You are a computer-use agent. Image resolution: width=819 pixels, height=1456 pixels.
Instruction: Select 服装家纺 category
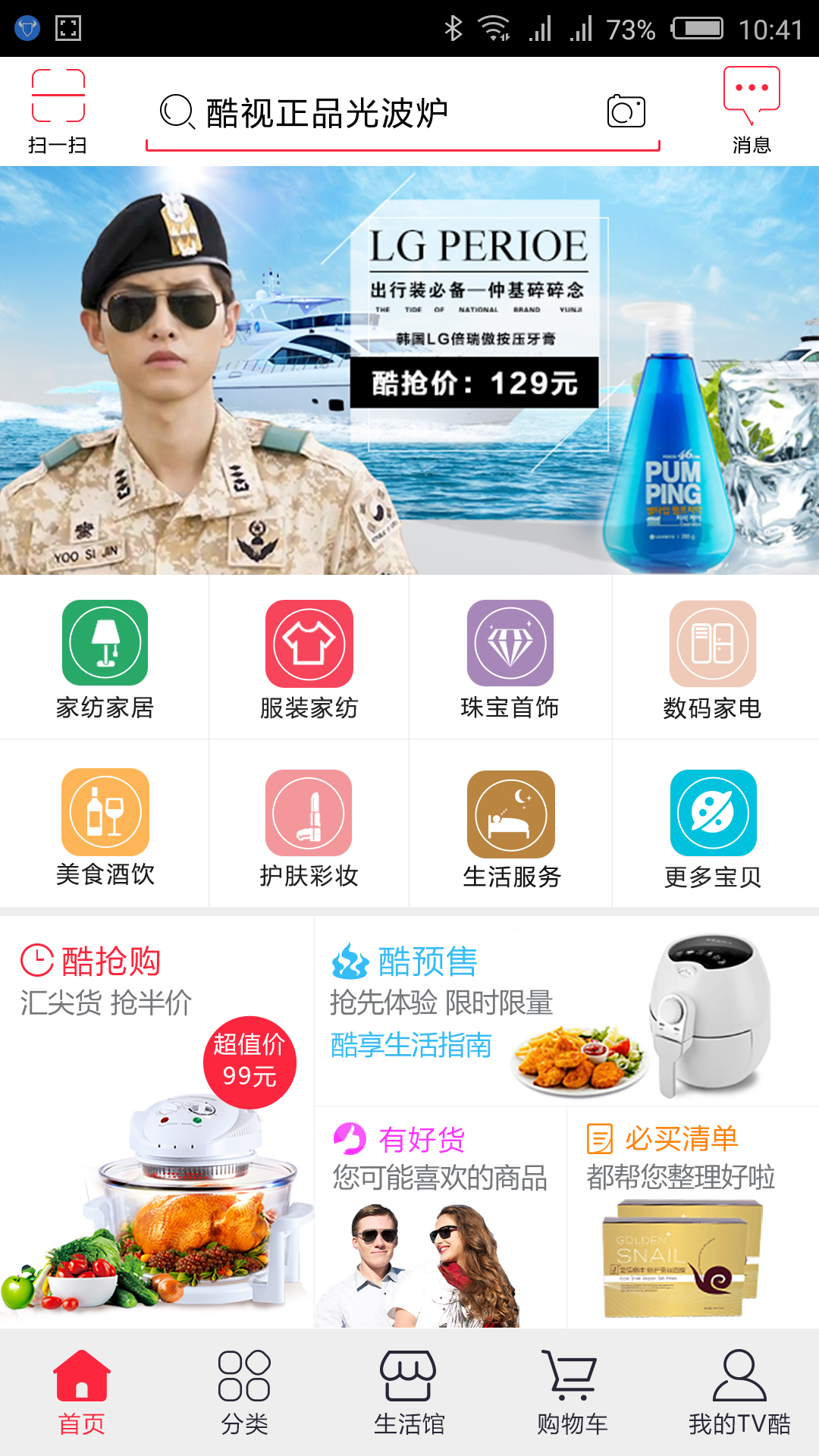coord(309,657)
